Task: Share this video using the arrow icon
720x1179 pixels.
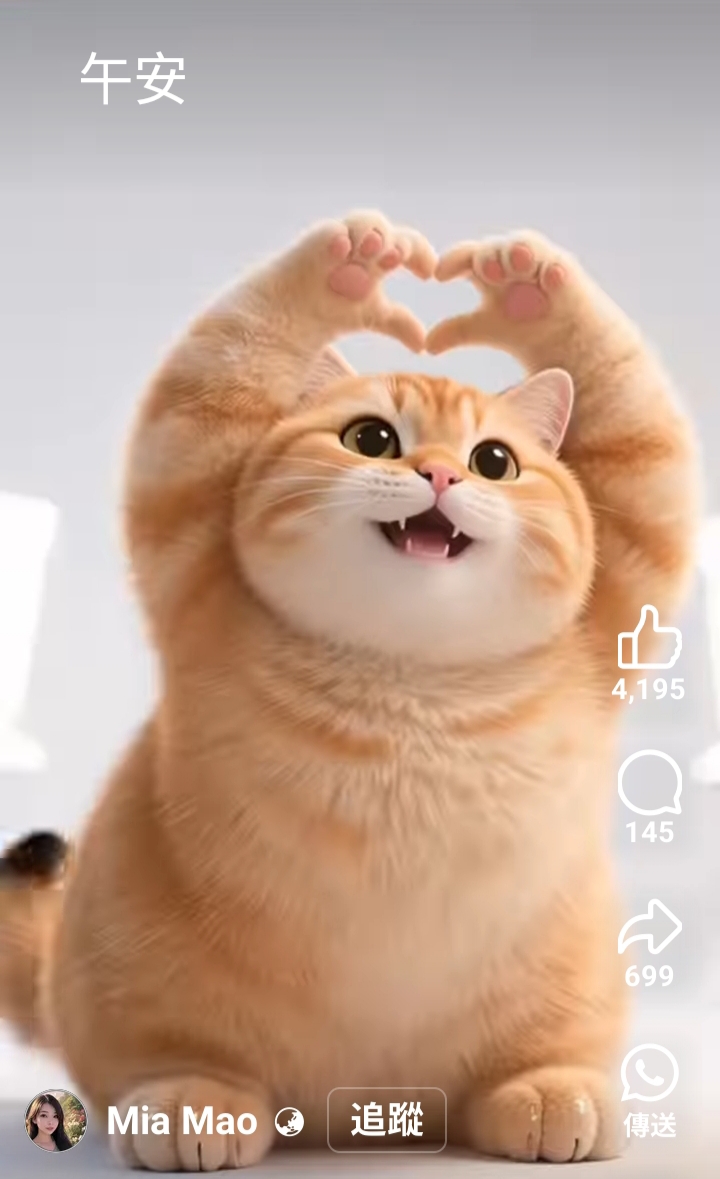Action: 649,927
